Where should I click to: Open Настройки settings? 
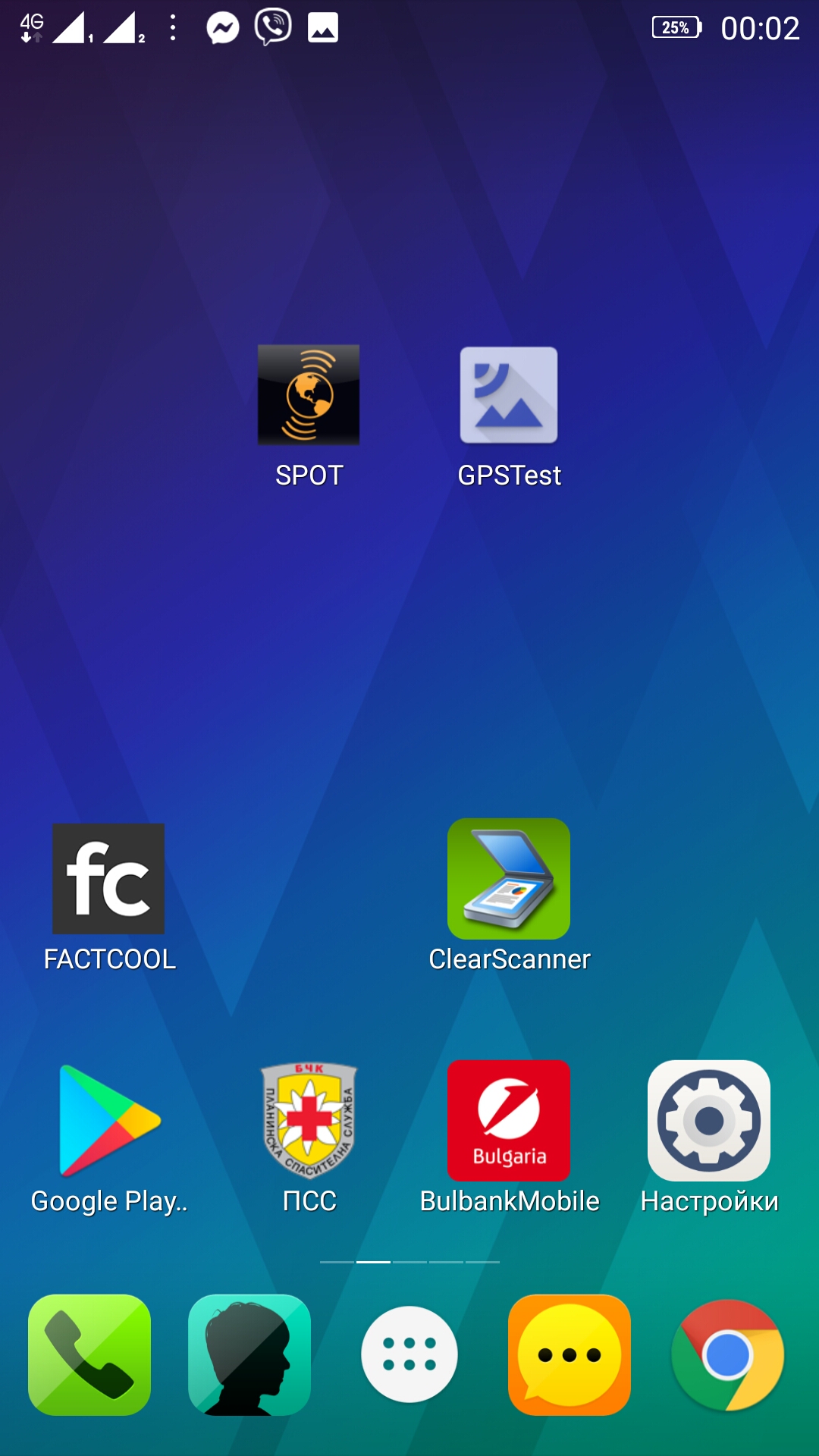point(709,1121)
